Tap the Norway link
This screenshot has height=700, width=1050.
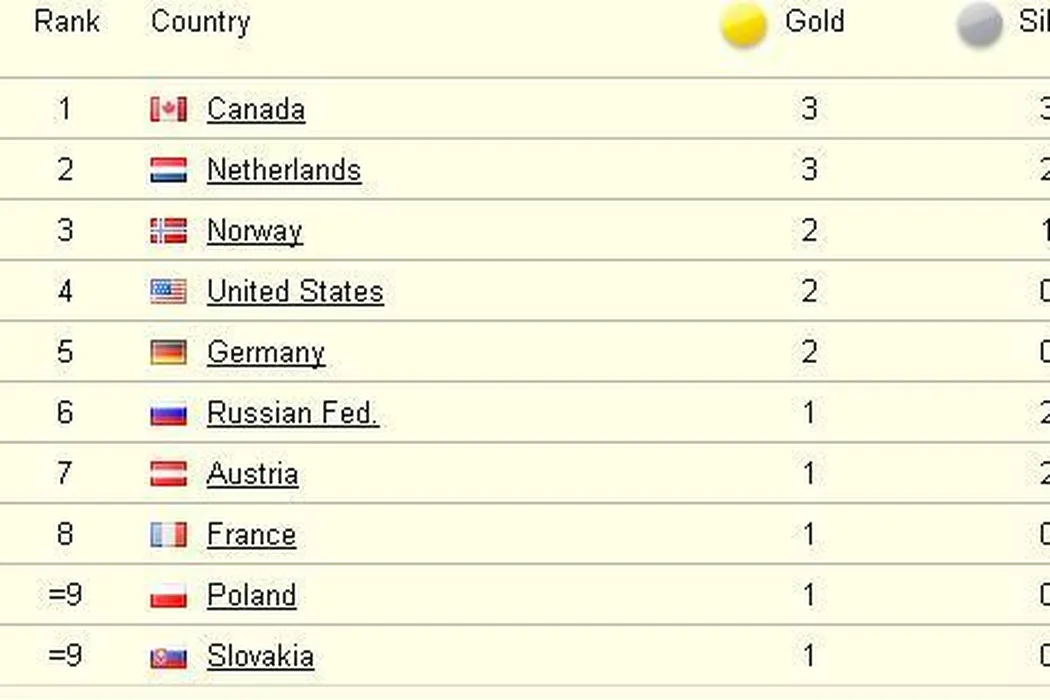point(254,231)
